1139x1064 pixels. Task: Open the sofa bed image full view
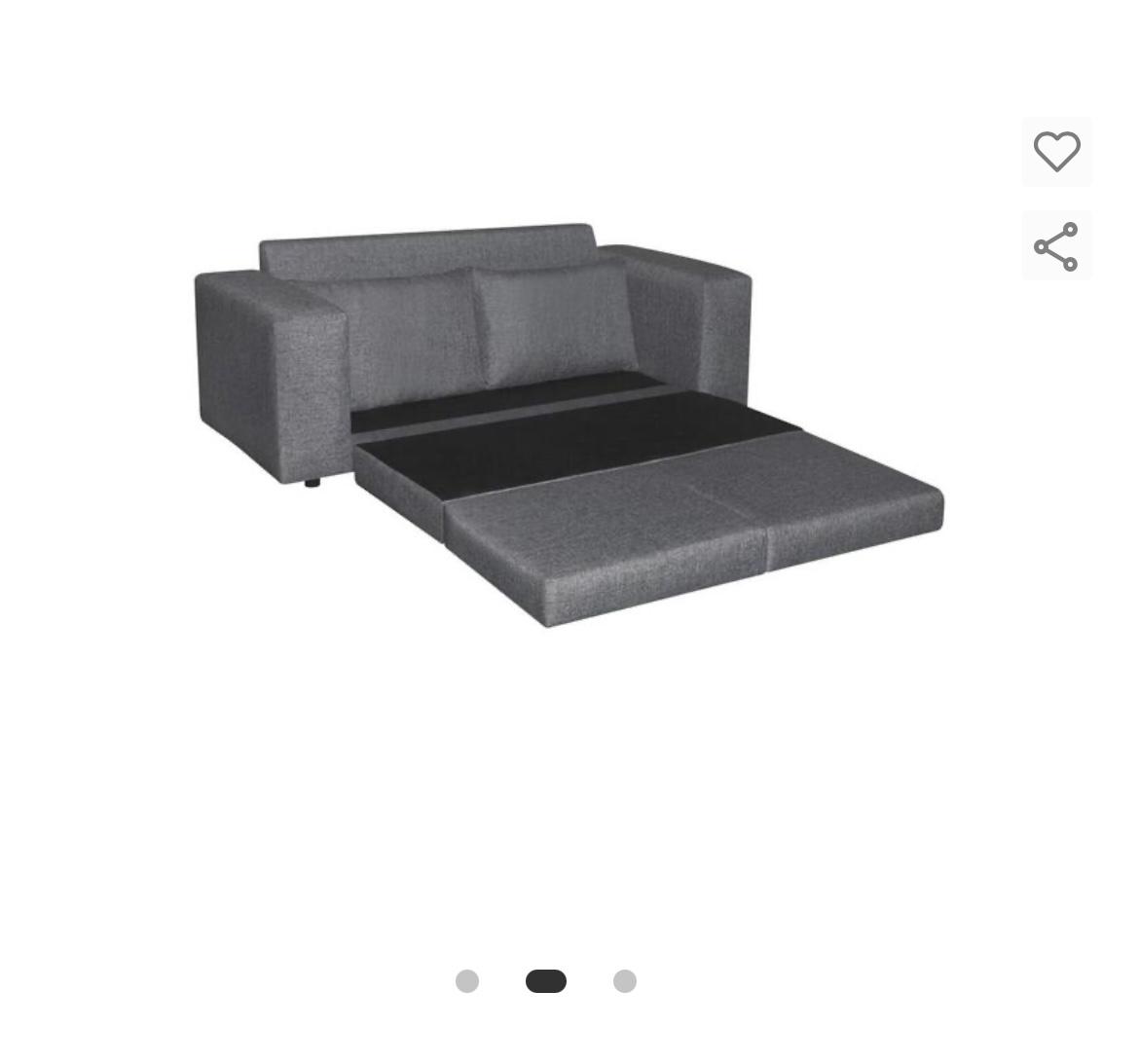[x=569, y=426]
